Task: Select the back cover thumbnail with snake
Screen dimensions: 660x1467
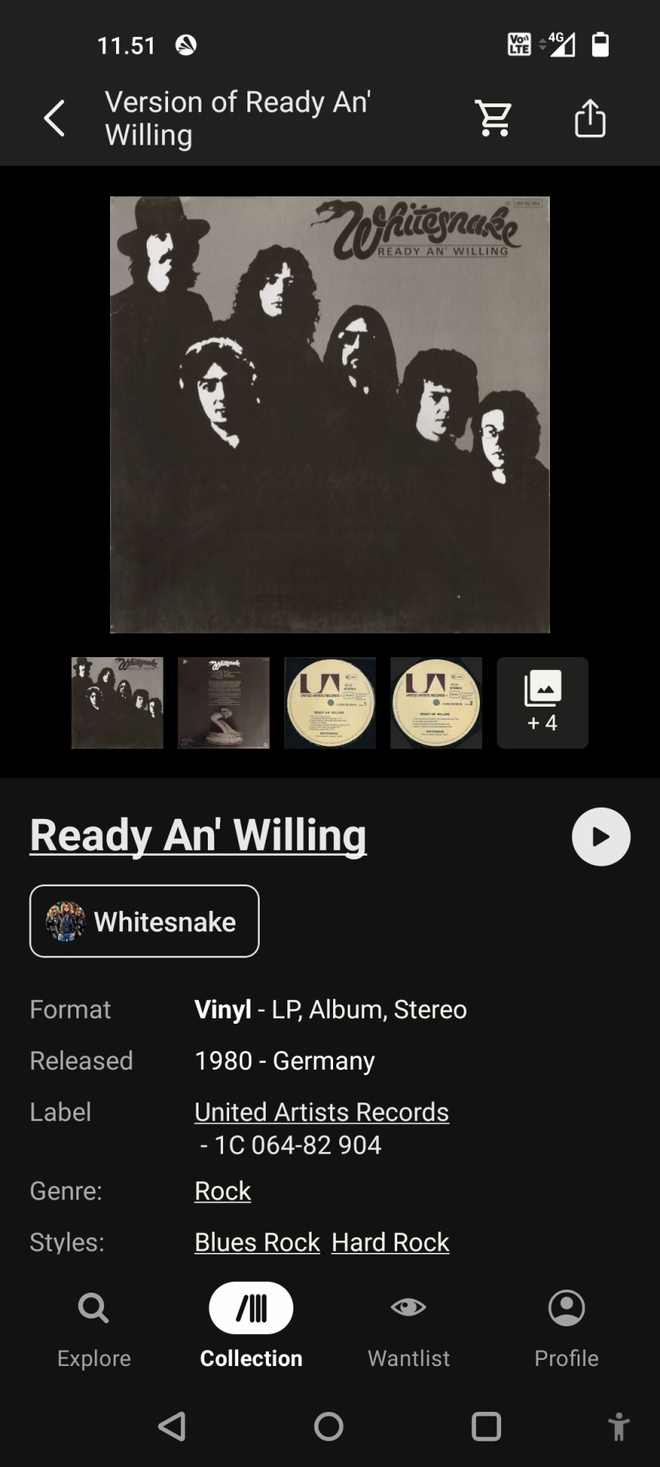Action: [x=224, y=703]
